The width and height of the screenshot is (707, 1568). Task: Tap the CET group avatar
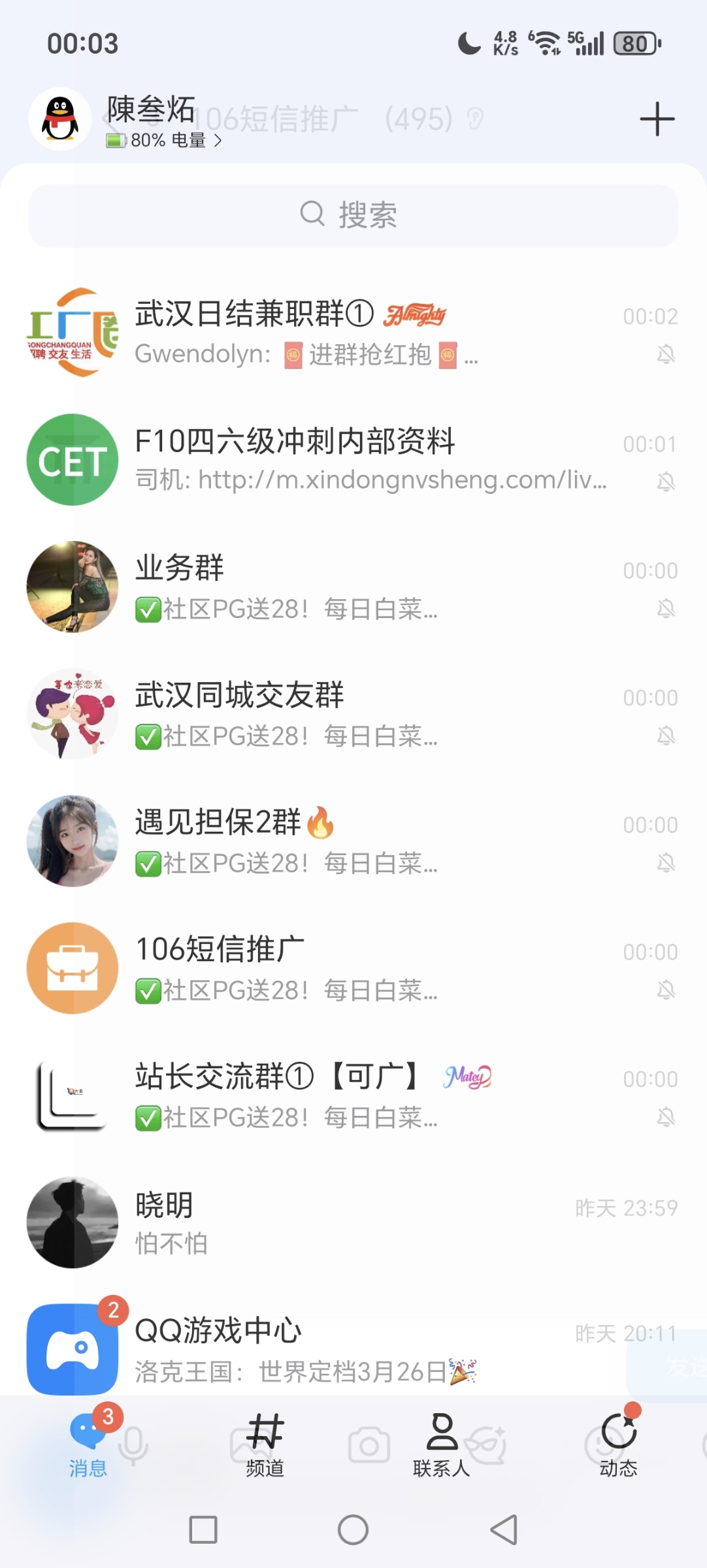[x=72, y=459]
